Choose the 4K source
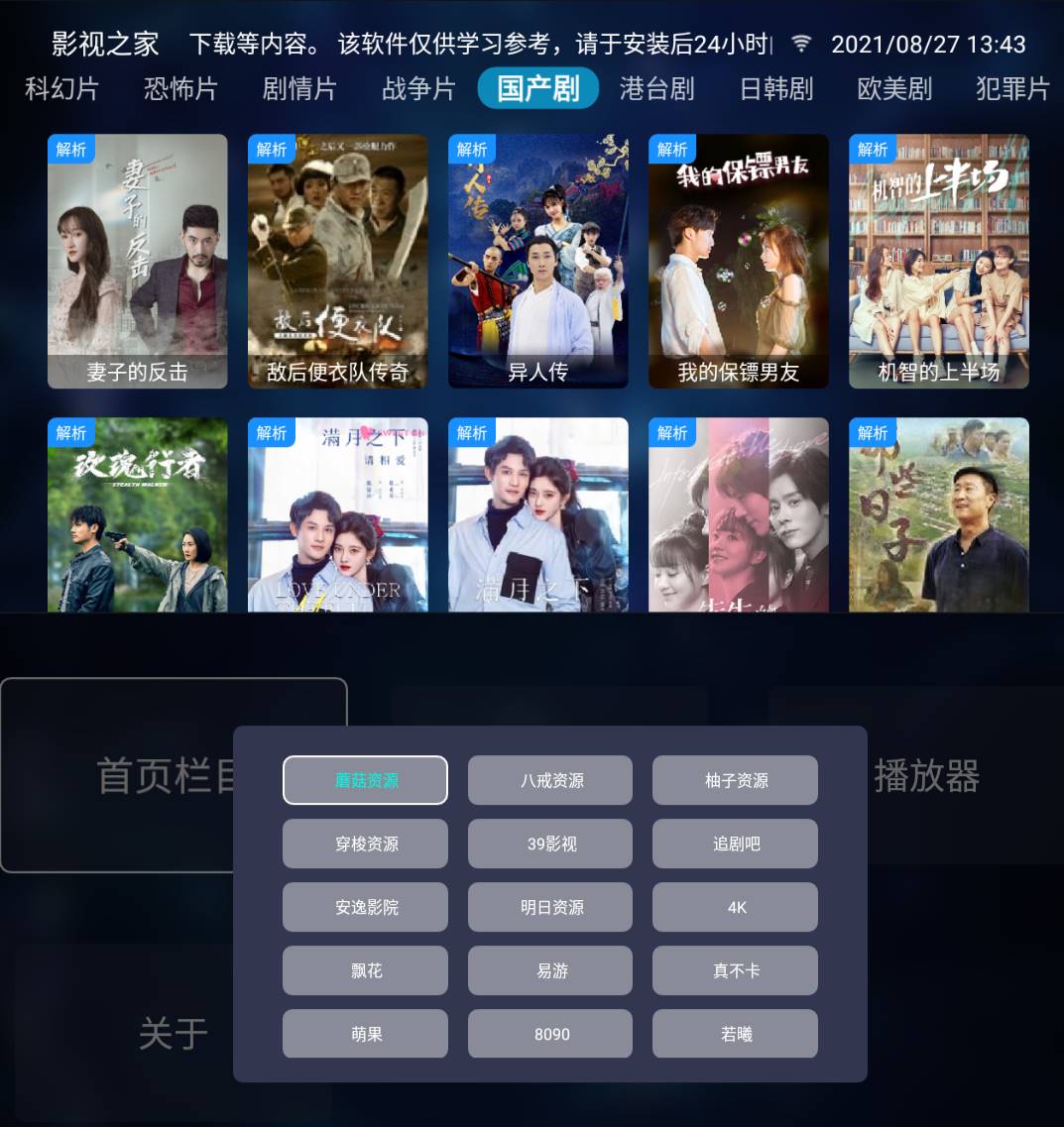Image resolution: width=1064 pixels, height=1127 pixels. pyautogui.click(x=735, y=907)
